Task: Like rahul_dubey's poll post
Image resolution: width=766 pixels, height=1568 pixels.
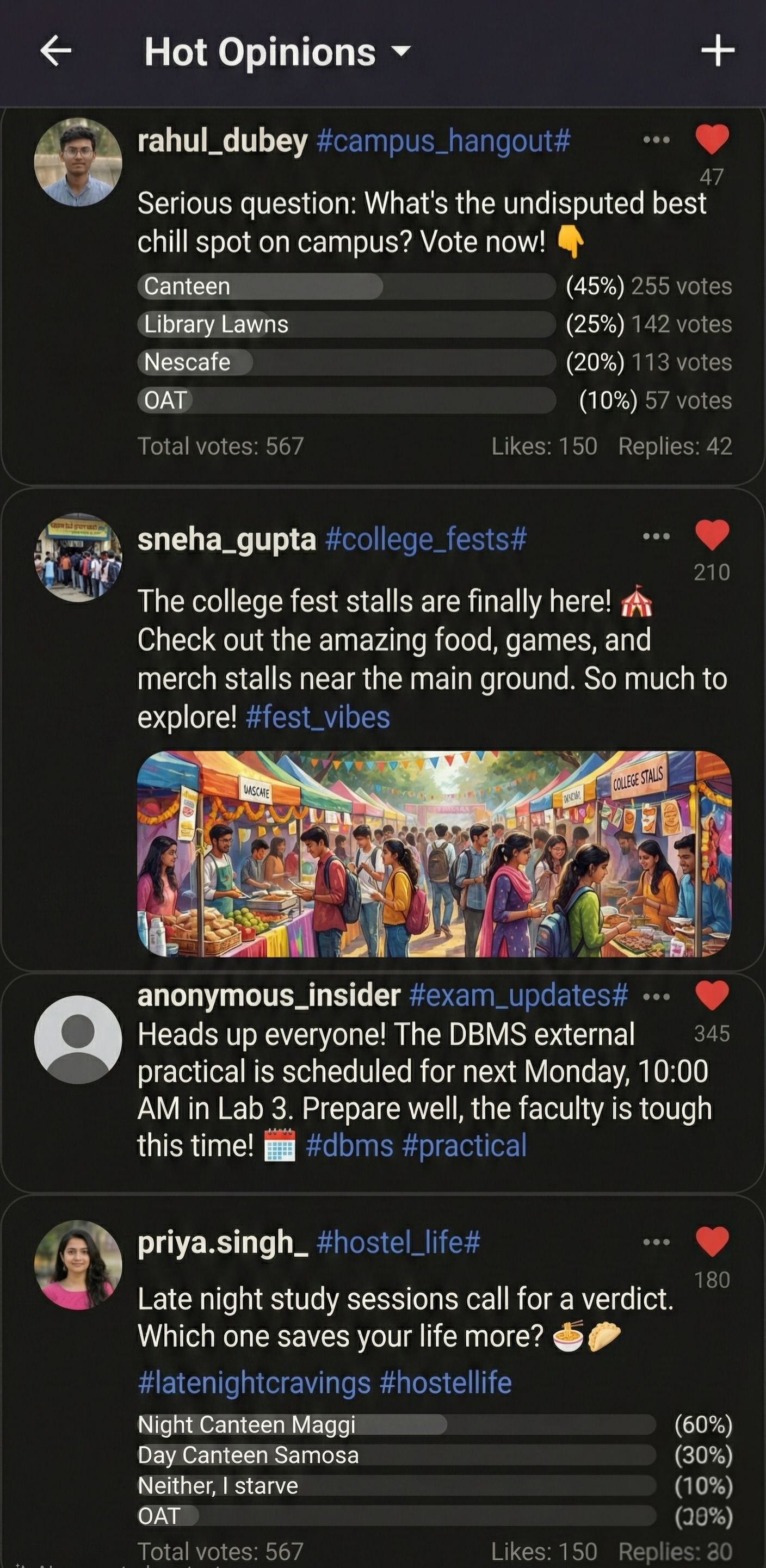Action: (x=711, y=139)
